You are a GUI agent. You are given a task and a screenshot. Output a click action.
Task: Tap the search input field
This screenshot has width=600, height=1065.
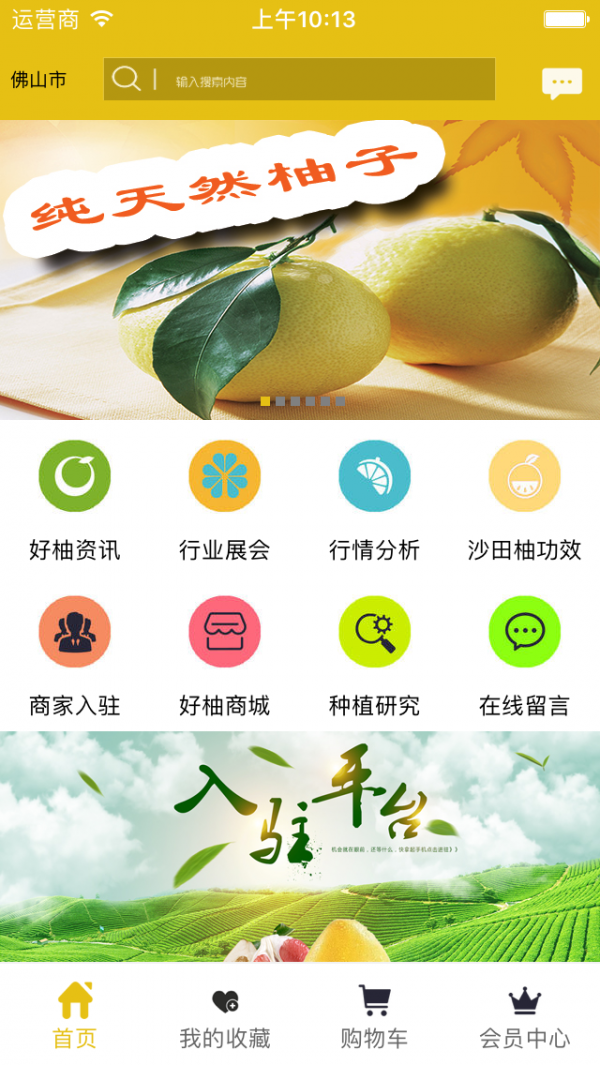(x=320, y=80)
